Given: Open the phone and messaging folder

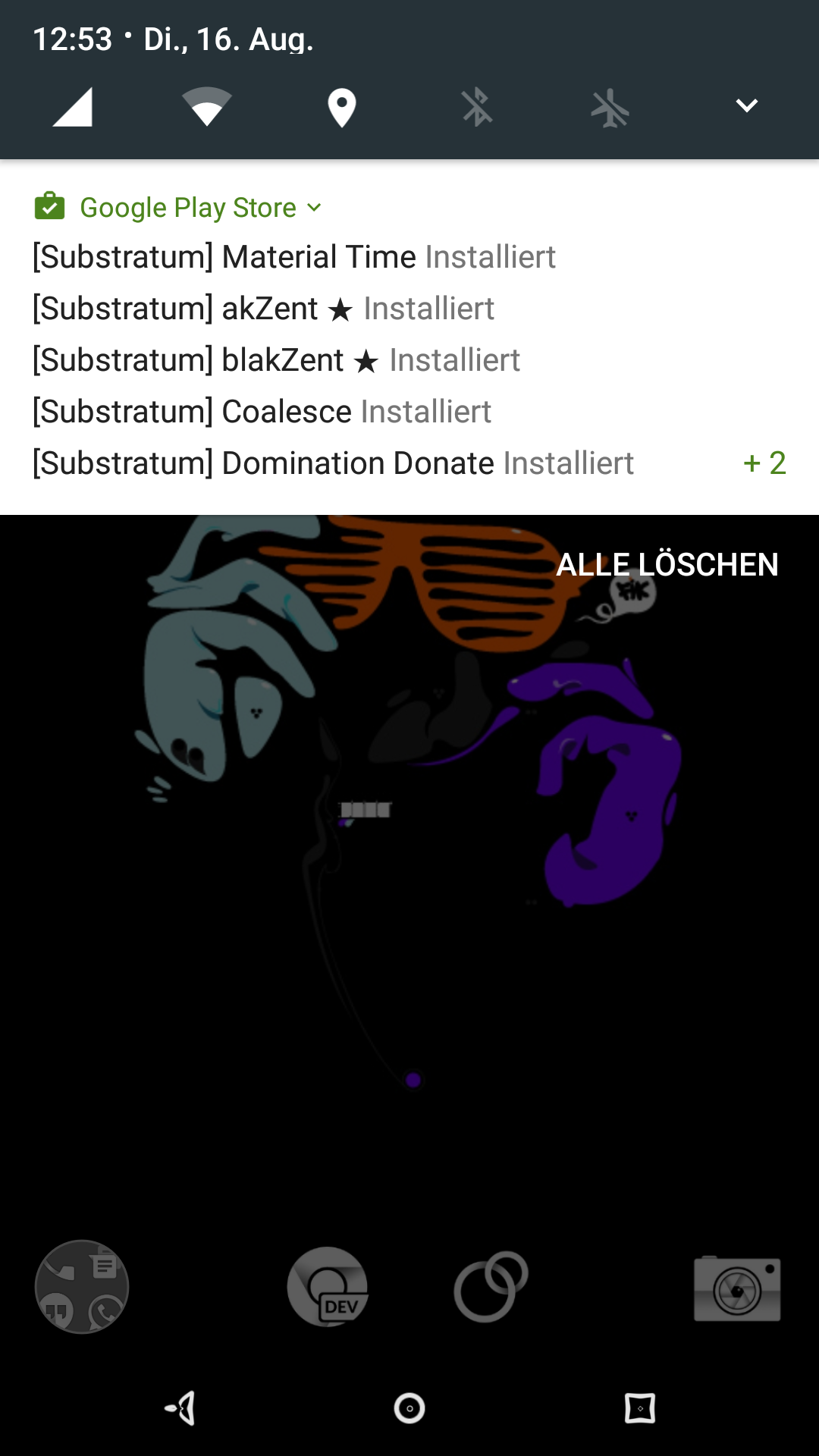Looking at the screenshot, I should tap(82, 1286).
